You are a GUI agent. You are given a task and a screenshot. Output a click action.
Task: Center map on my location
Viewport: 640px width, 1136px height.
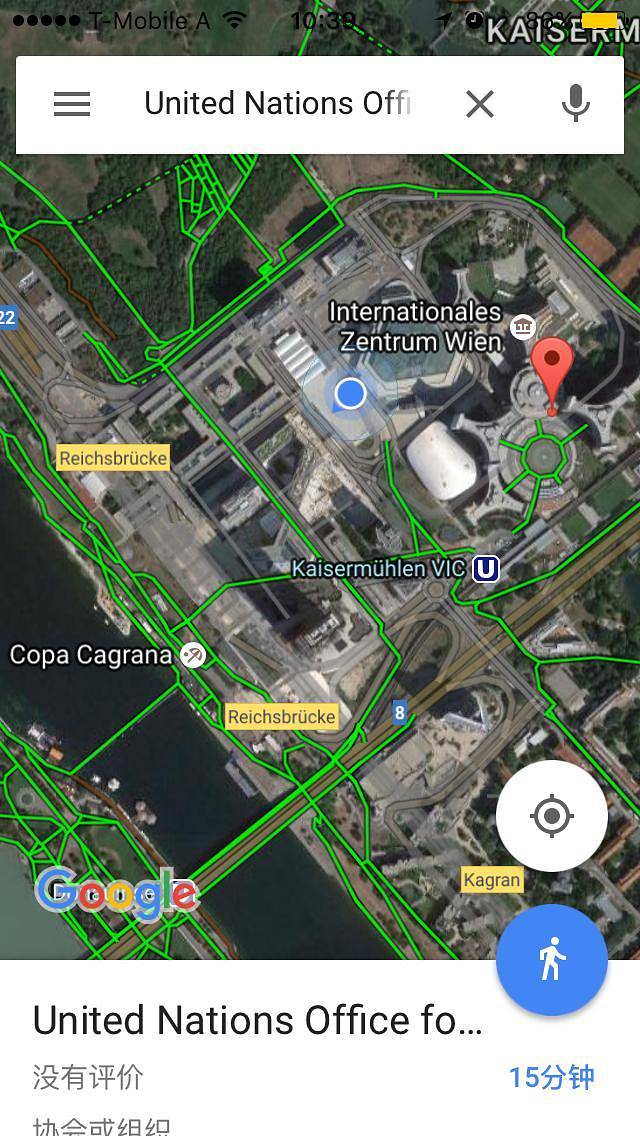tap(551, 816)
